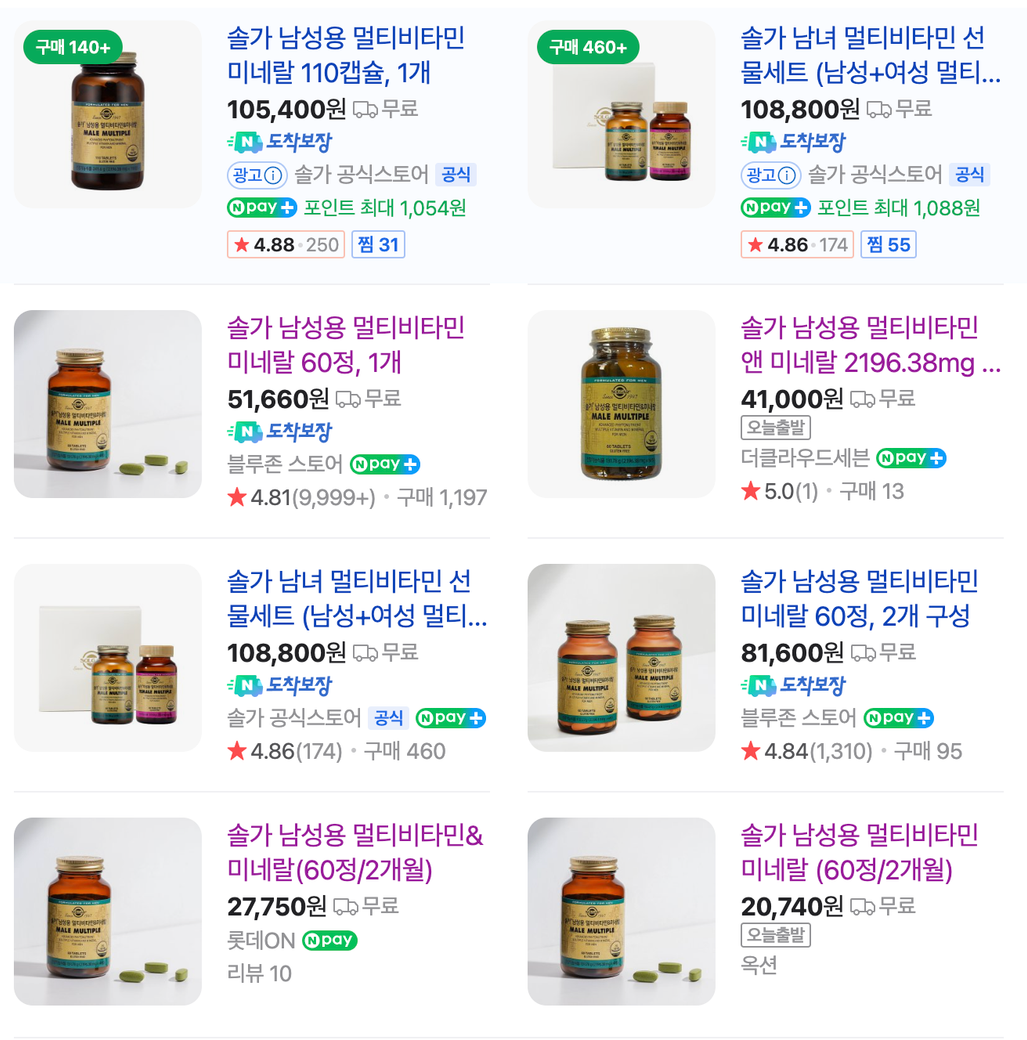Viewport: 1027px width, 1040px height.
Task: Open the 105,400원 솔가 110캡슐 ad listing
Action: 345,55
